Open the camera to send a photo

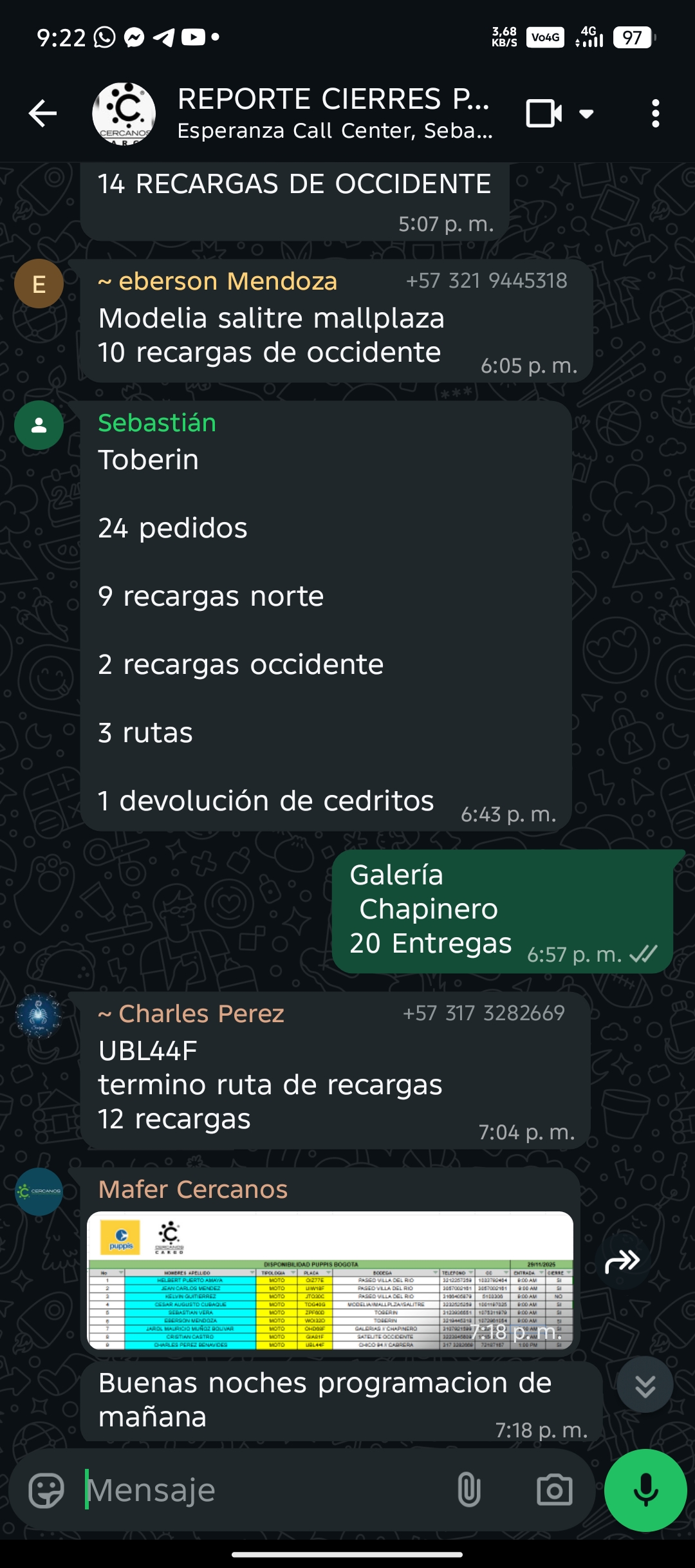[554, 1490]
